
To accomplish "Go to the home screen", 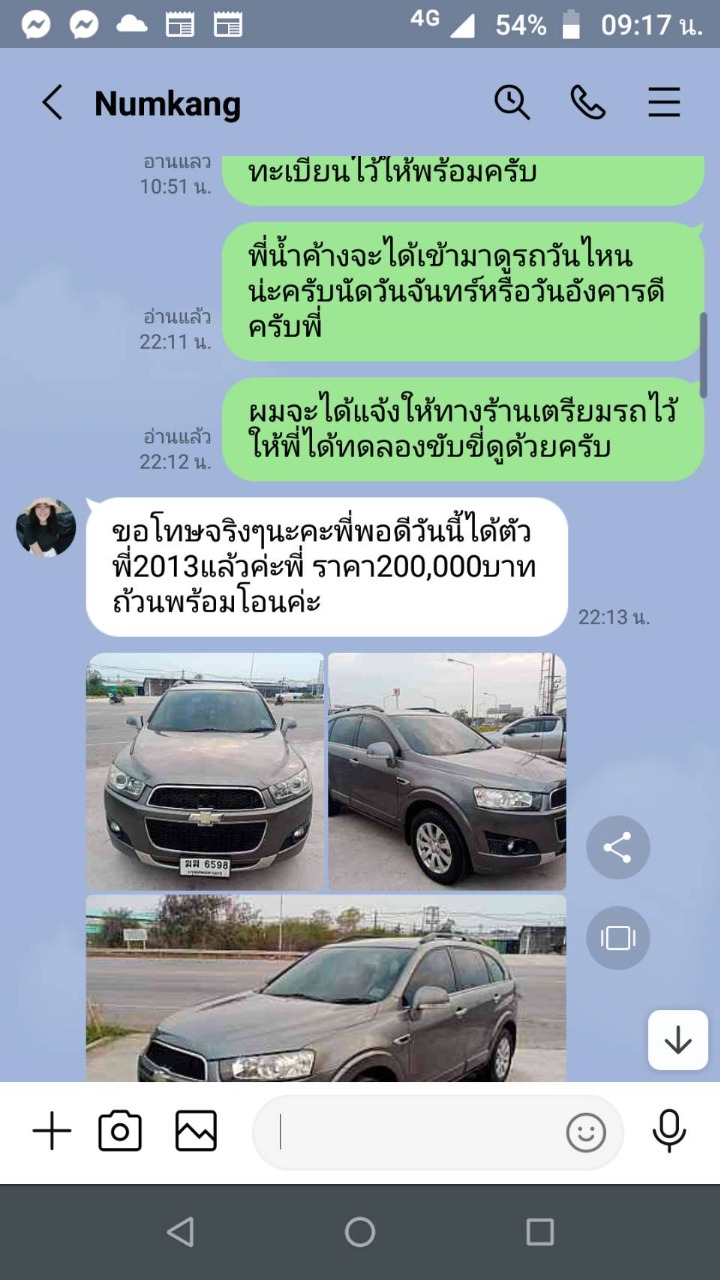I will point(360,1232).
